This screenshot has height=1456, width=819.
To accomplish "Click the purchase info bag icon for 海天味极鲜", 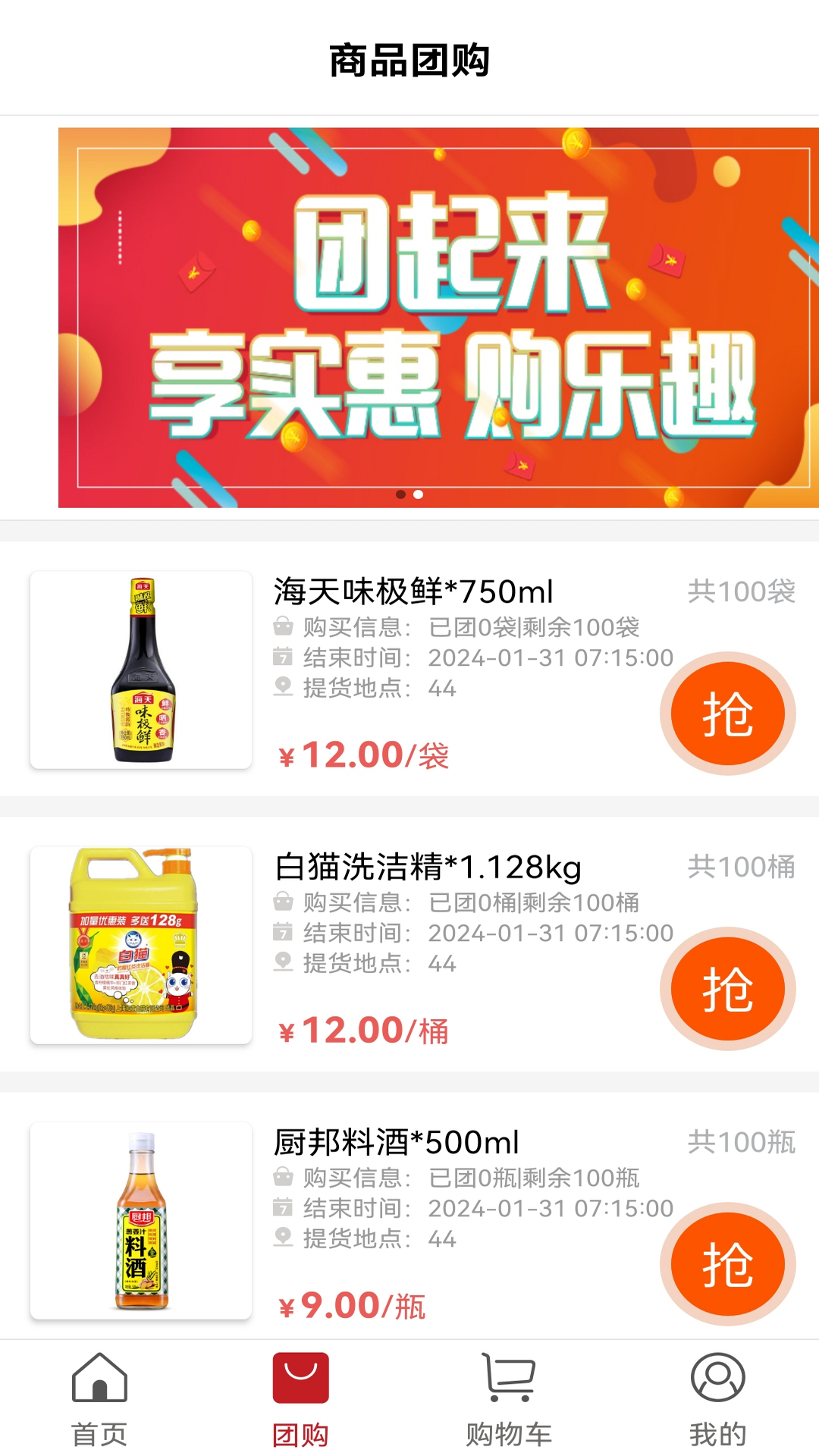I will point(281,627).
